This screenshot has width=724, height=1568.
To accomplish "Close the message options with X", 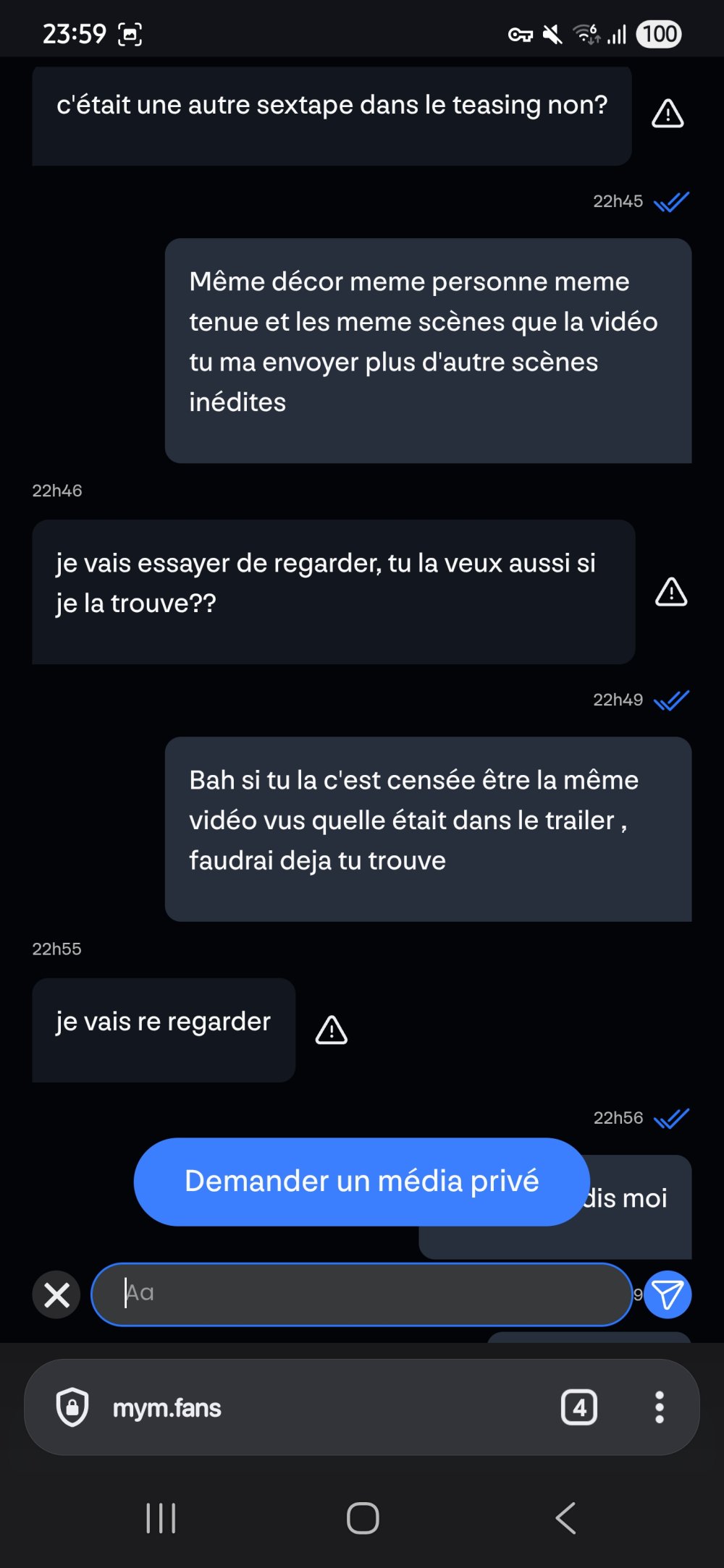I will point(56,1294).
